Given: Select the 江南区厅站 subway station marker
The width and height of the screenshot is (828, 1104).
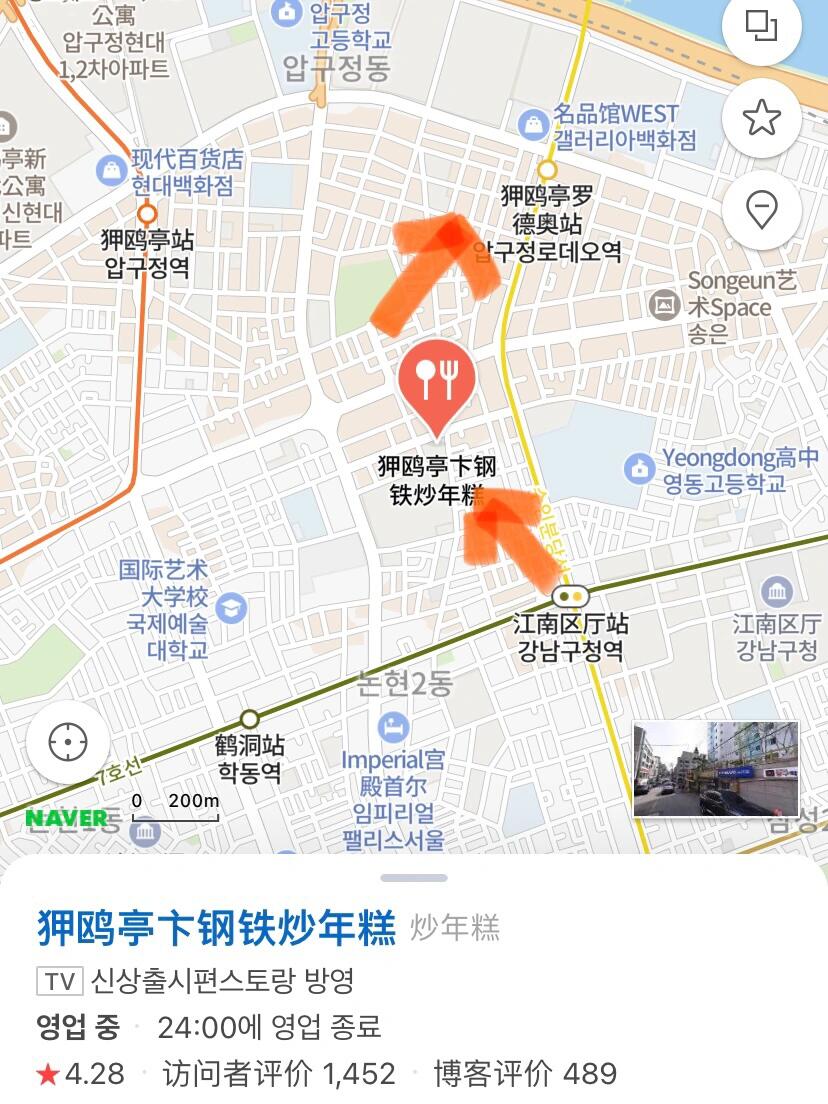Looking at the screenshot, I should (570, 596).
